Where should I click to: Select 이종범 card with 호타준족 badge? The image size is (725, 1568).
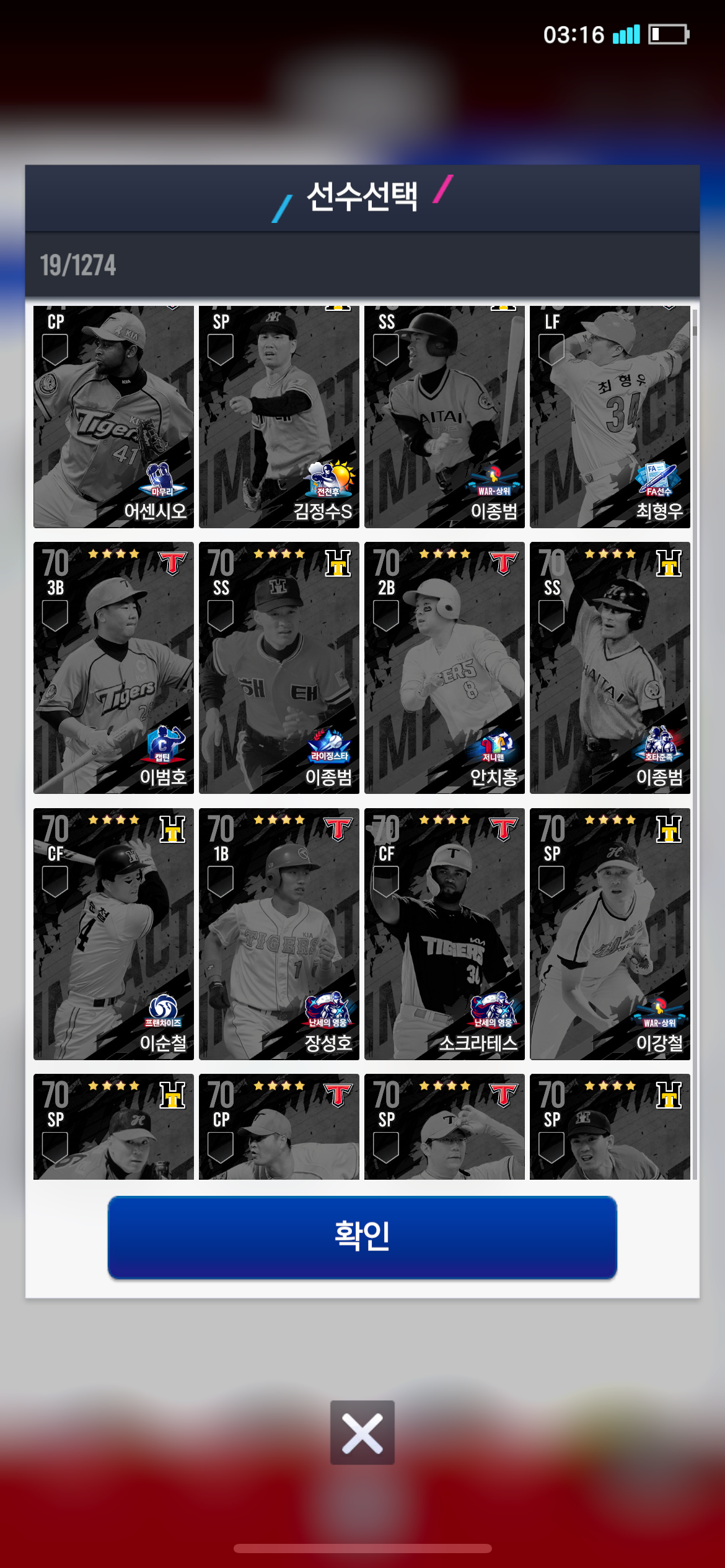(x=610, y=668)
